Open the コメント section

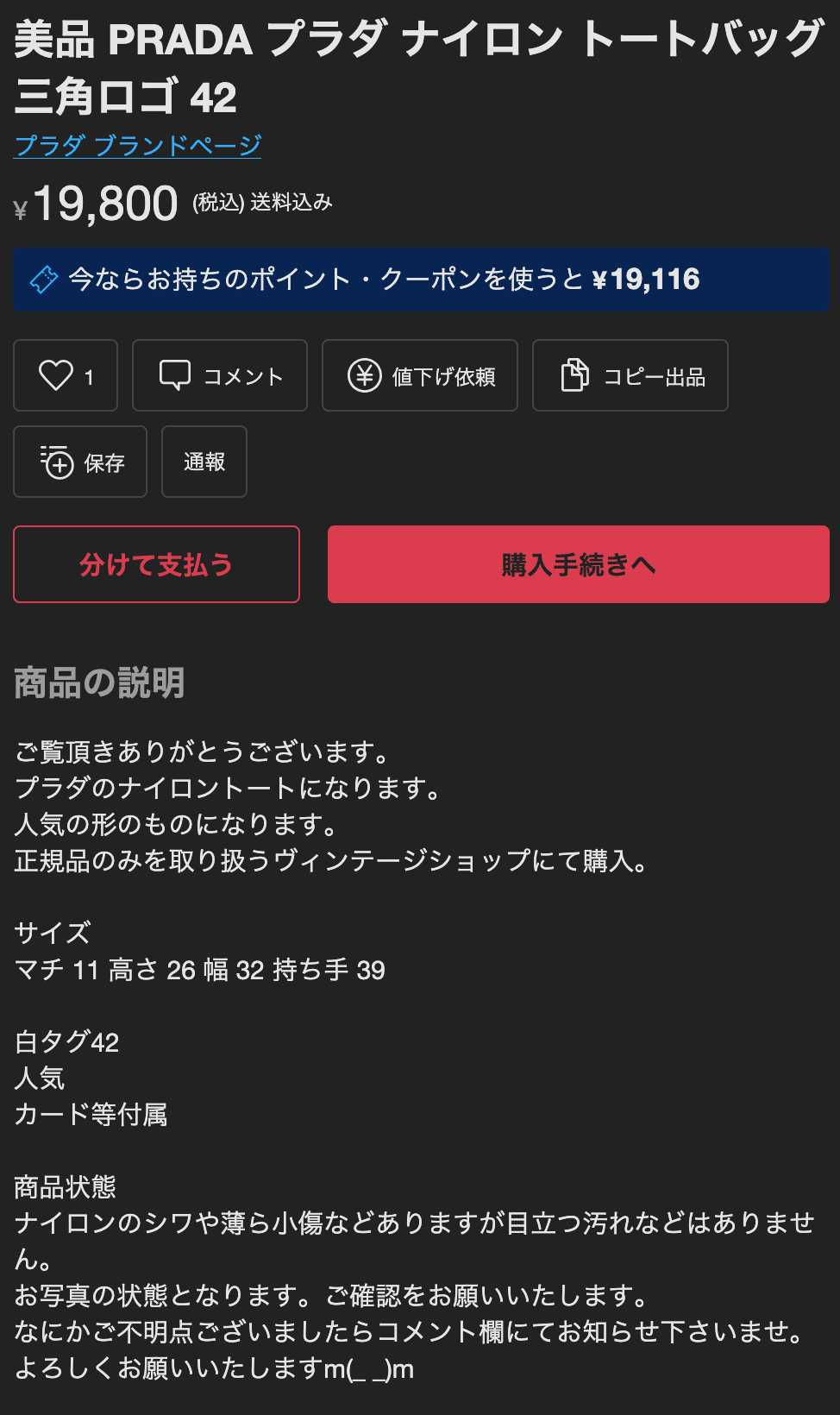(220, 375)
